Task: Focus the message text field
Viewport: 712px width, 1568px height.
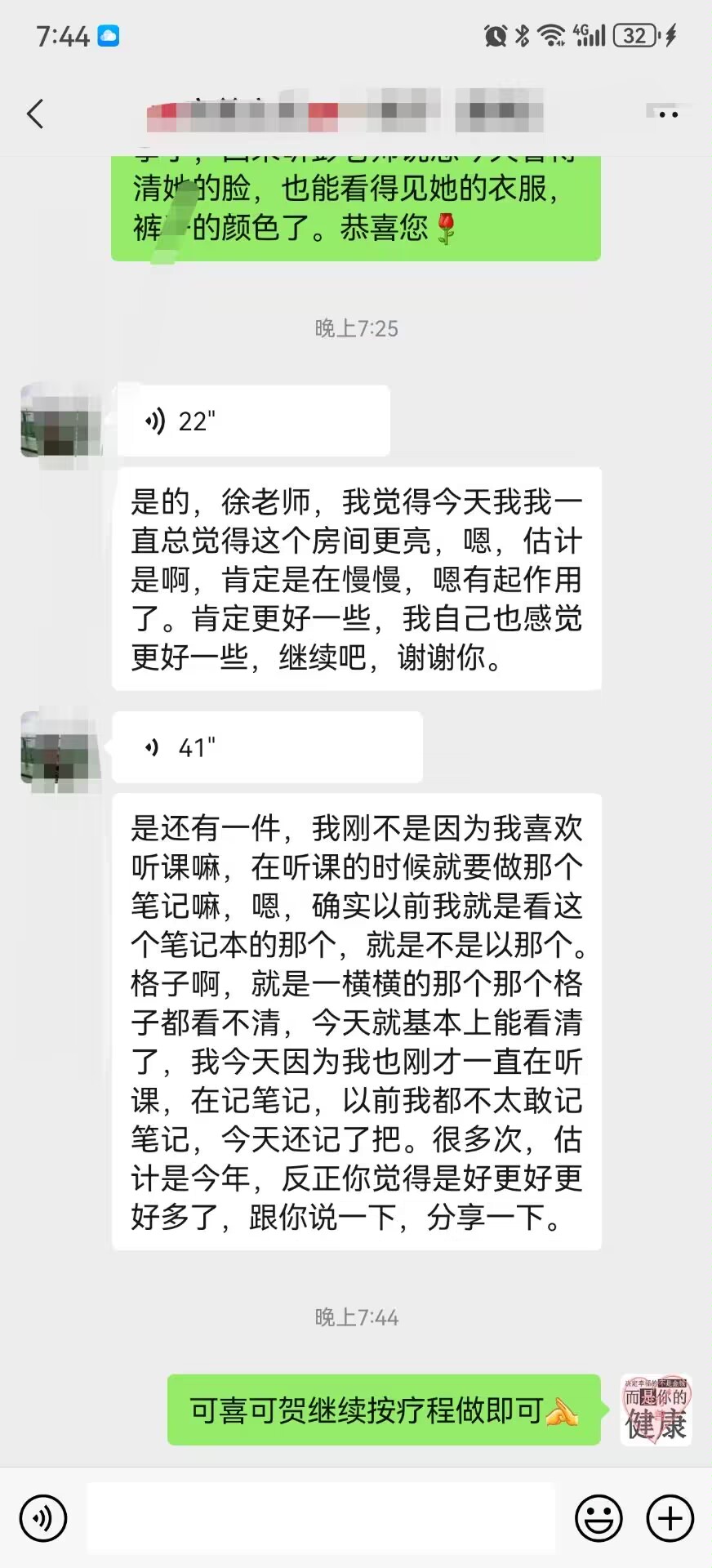Action: 320,1518
